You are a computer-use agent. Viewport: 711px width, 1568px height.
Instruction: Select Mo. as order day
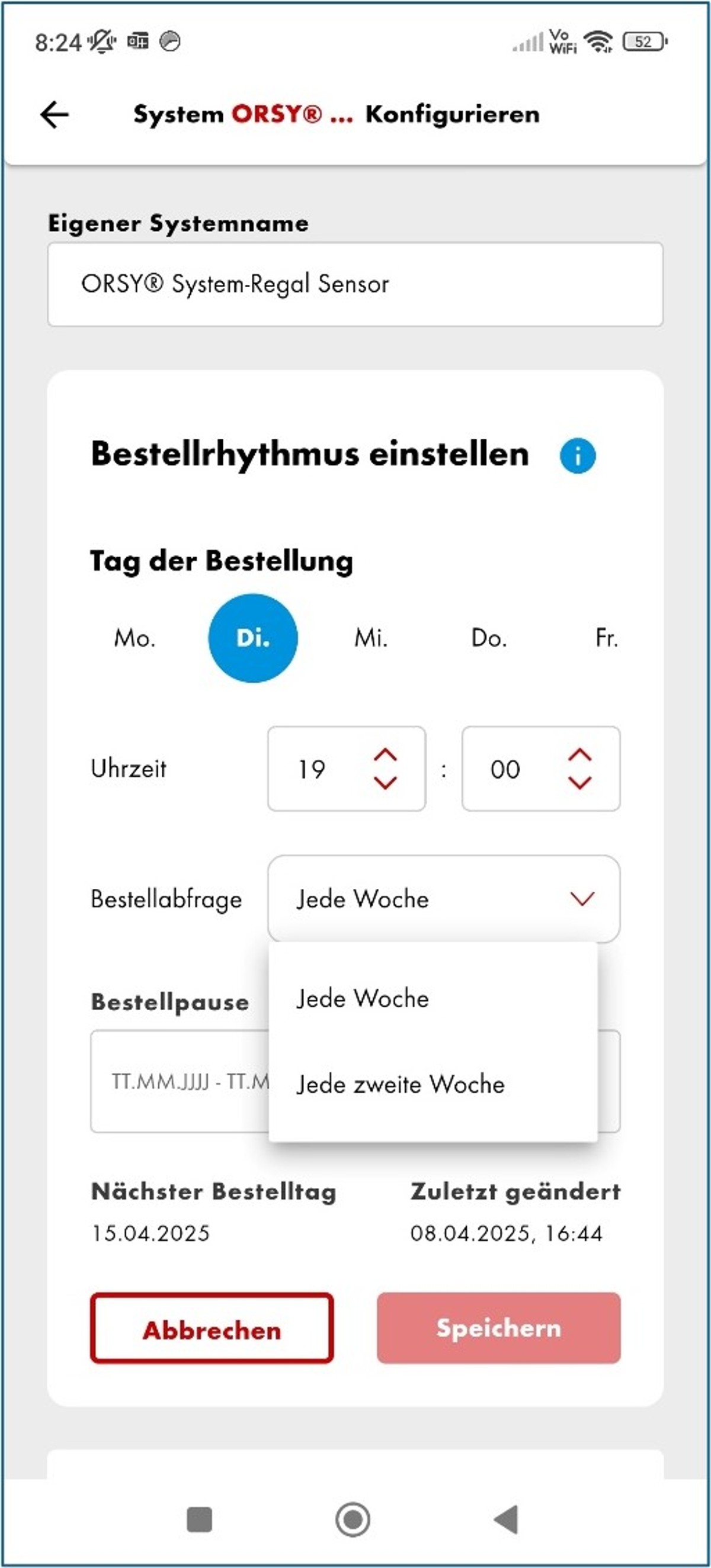coord(134,638)
